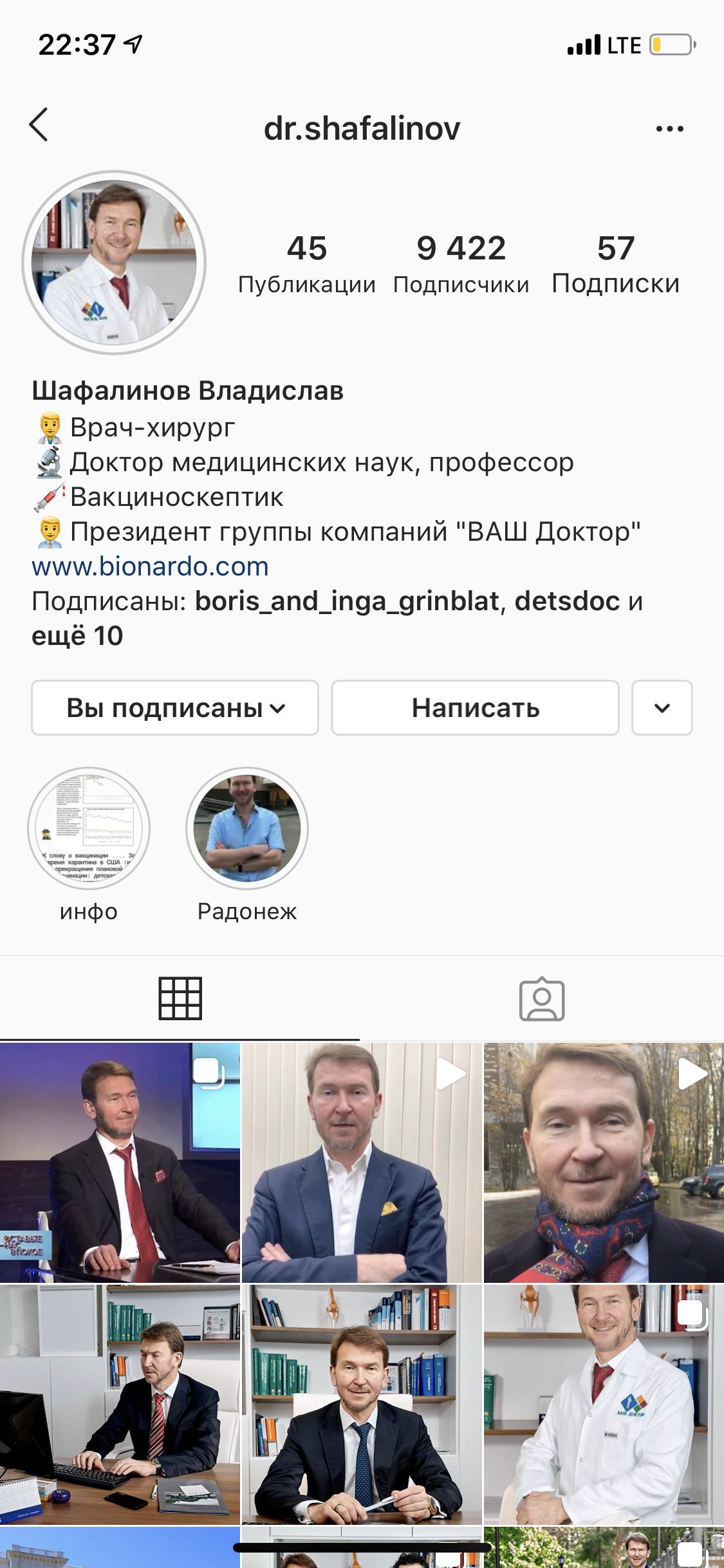724x1568 pixels.
Task: Tap Написать to message him
Action: coord(475,708)
